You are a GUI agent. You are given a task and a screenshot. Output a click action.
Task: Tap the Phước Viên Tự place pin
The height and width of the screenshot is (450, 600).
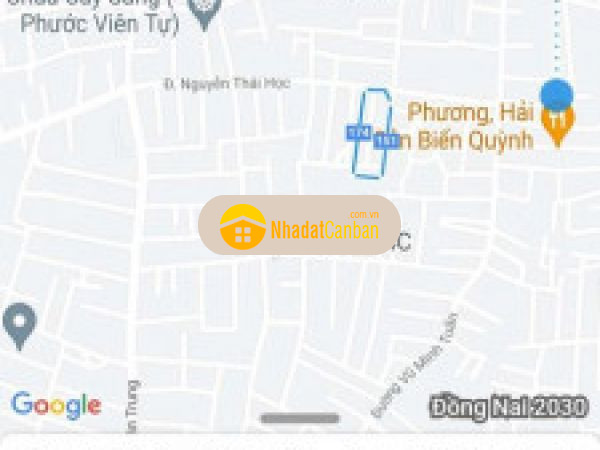tap(204, 12)
